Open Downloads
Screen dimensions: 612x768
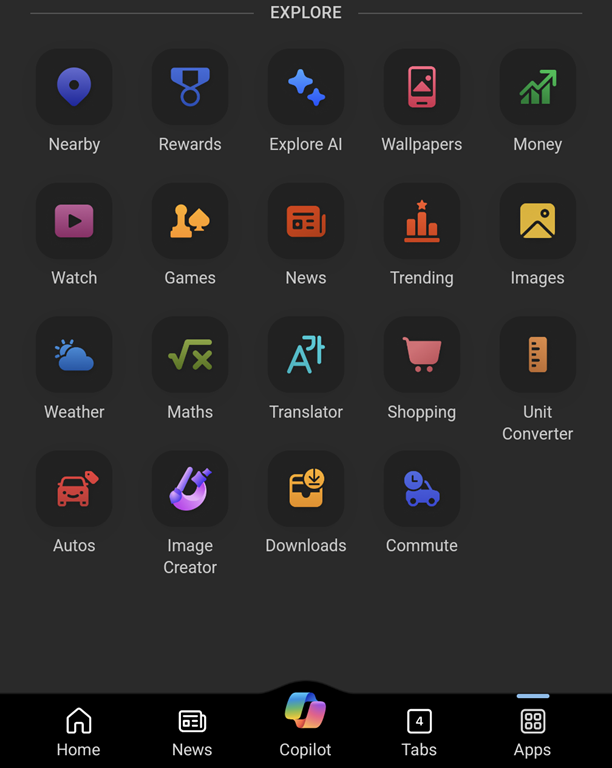306,490
